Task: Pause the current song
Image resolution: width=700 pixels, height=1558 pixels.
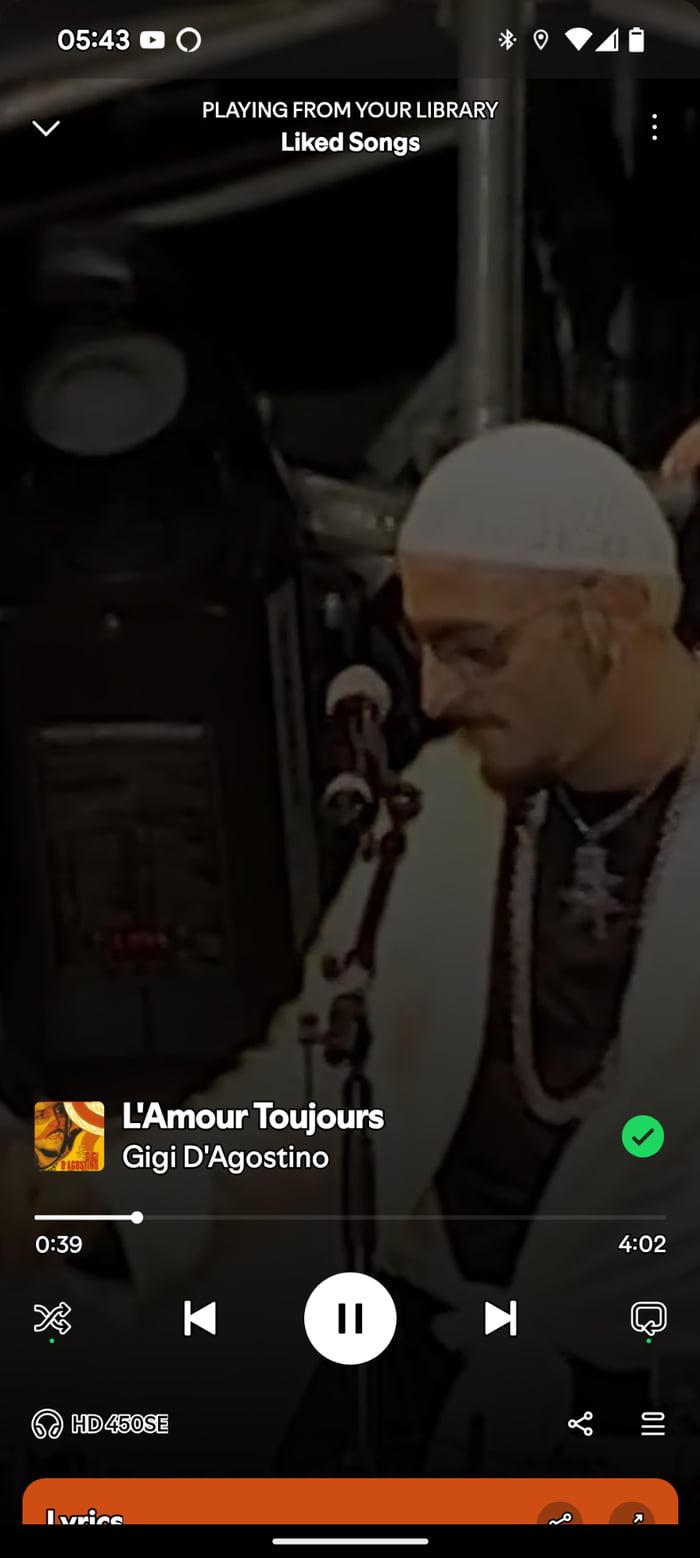Action: (350, 1318)
